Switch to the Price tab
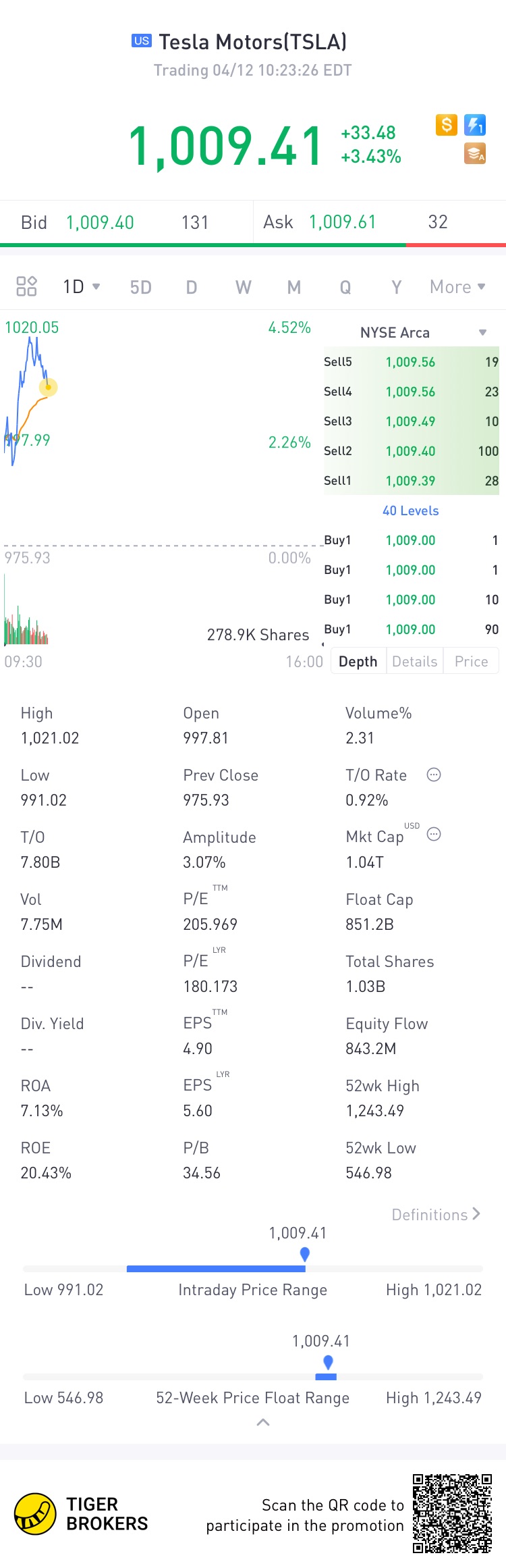This screenshot has width=506, height=1568. pos(471,662)
